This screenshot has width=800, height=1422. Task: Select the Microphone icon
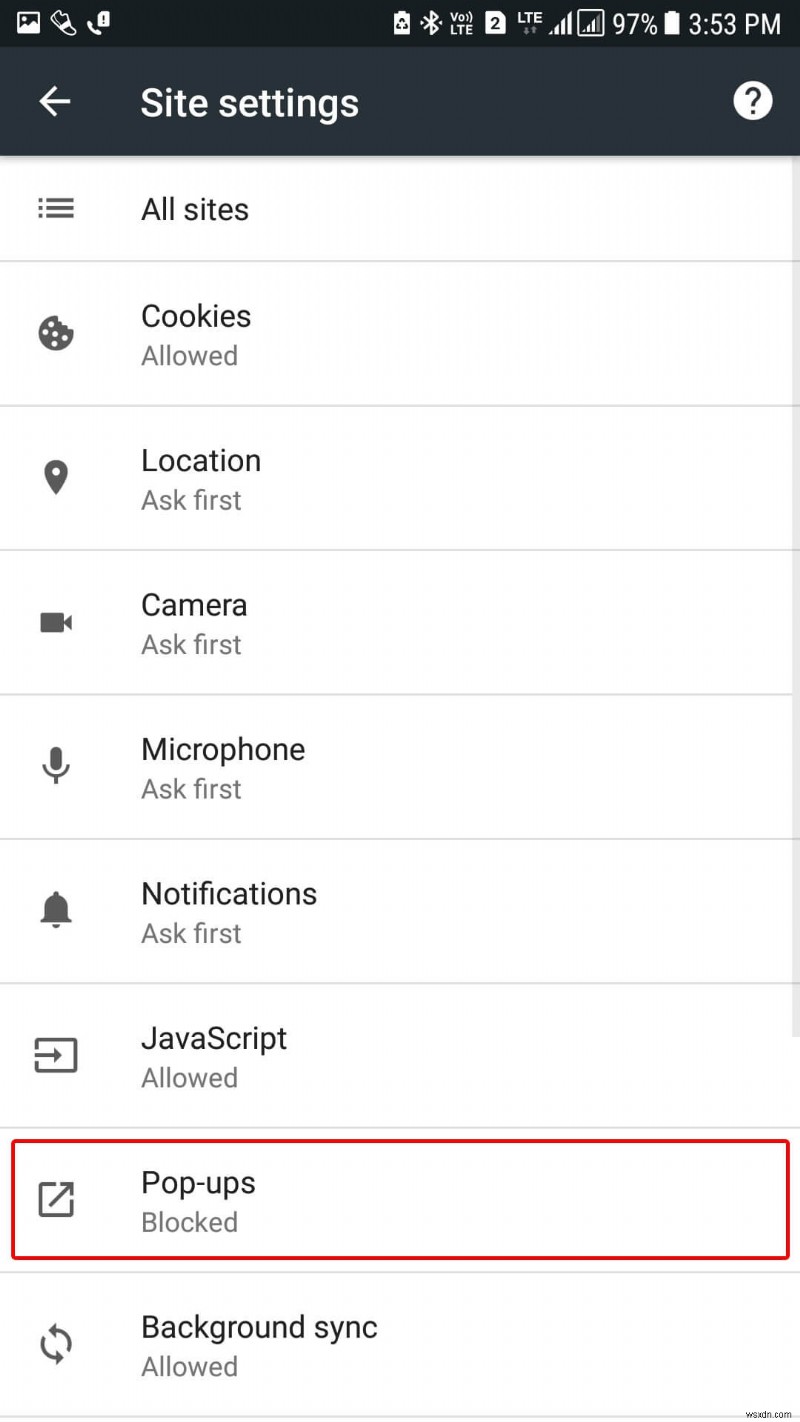(55, 766)
